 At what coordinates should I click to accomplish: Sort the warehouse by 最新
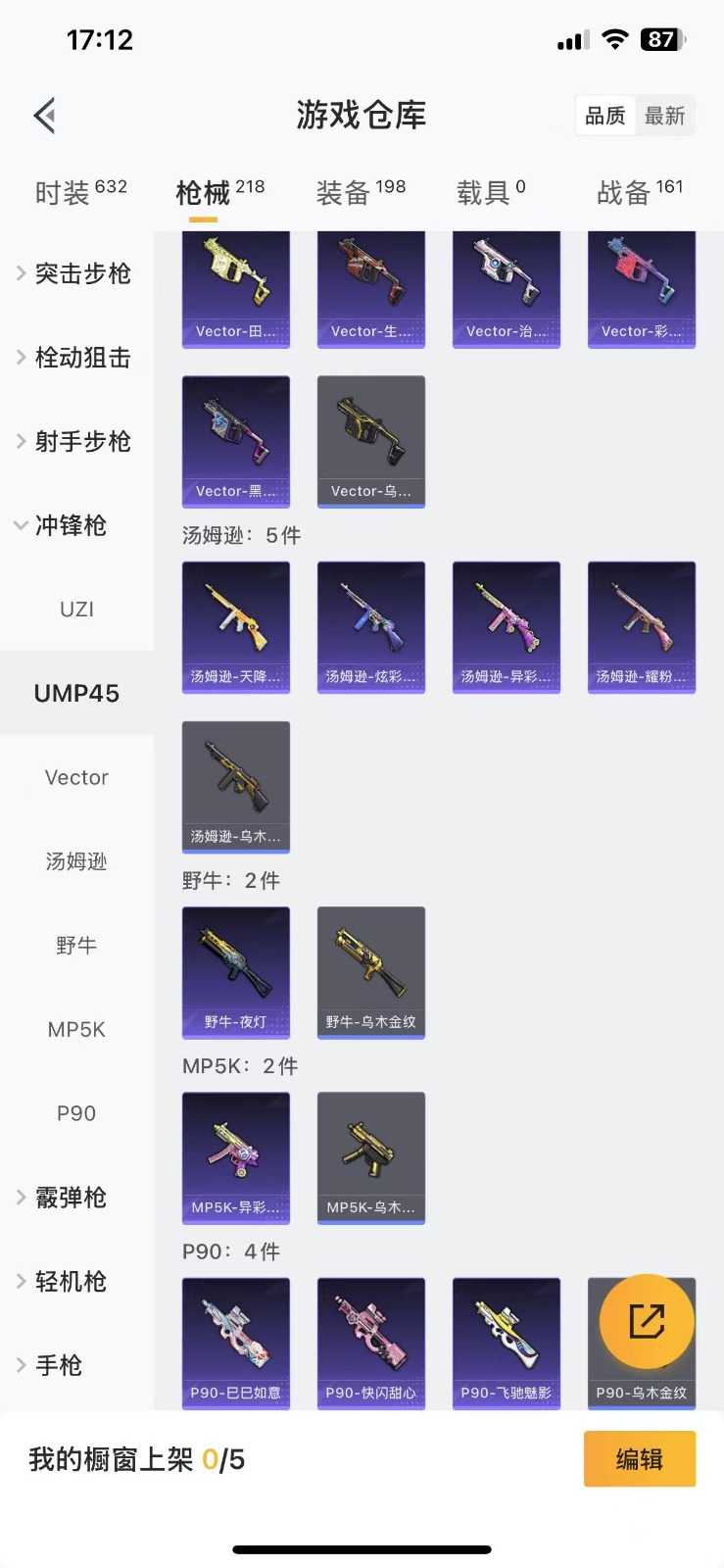664,116
